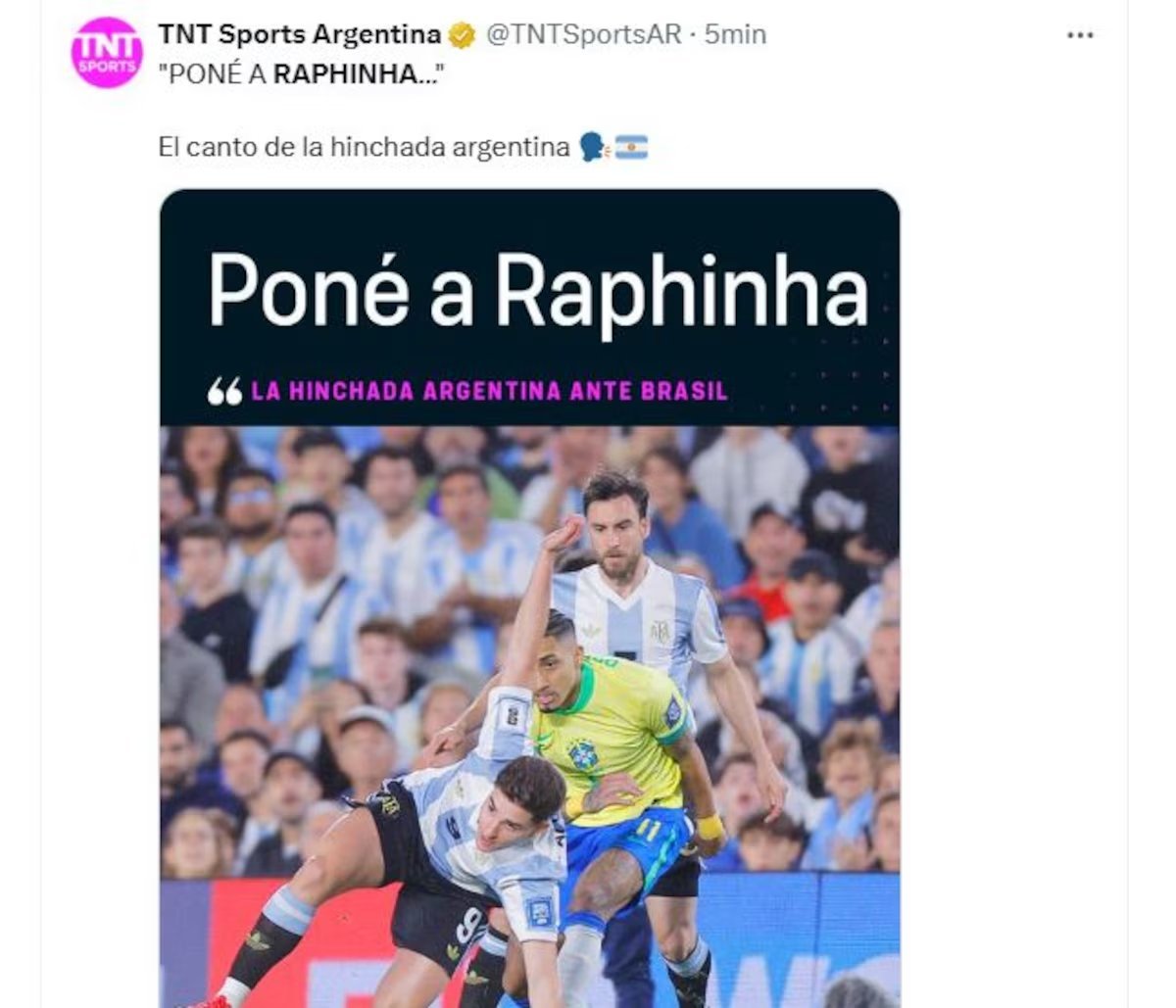Screen dimensions: 1176x1008
Task: Open the TNT Sports profile picture
Action: (107, 53)
